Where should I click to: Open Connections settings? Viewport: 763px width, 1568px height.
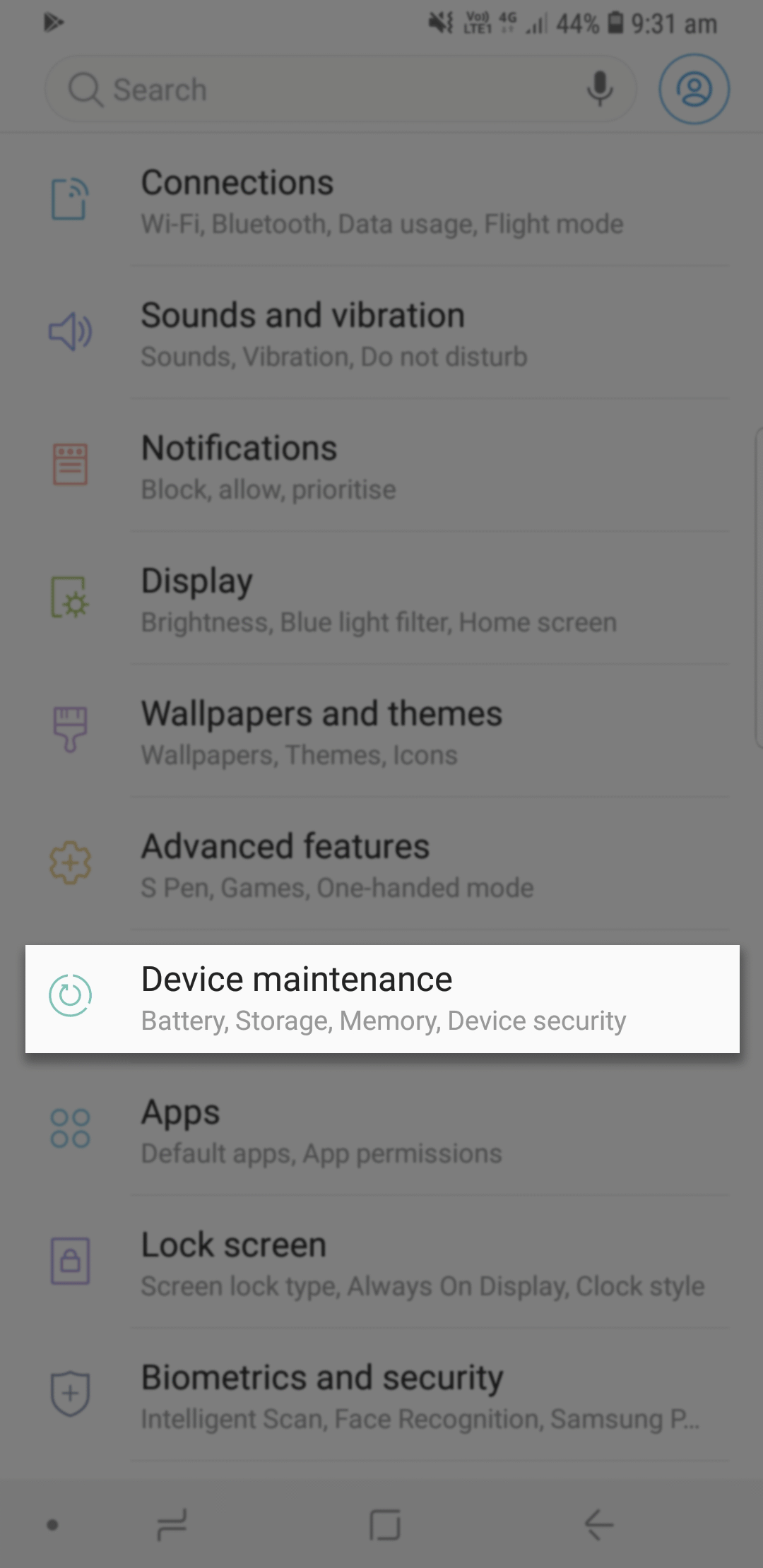pos(381,201)
